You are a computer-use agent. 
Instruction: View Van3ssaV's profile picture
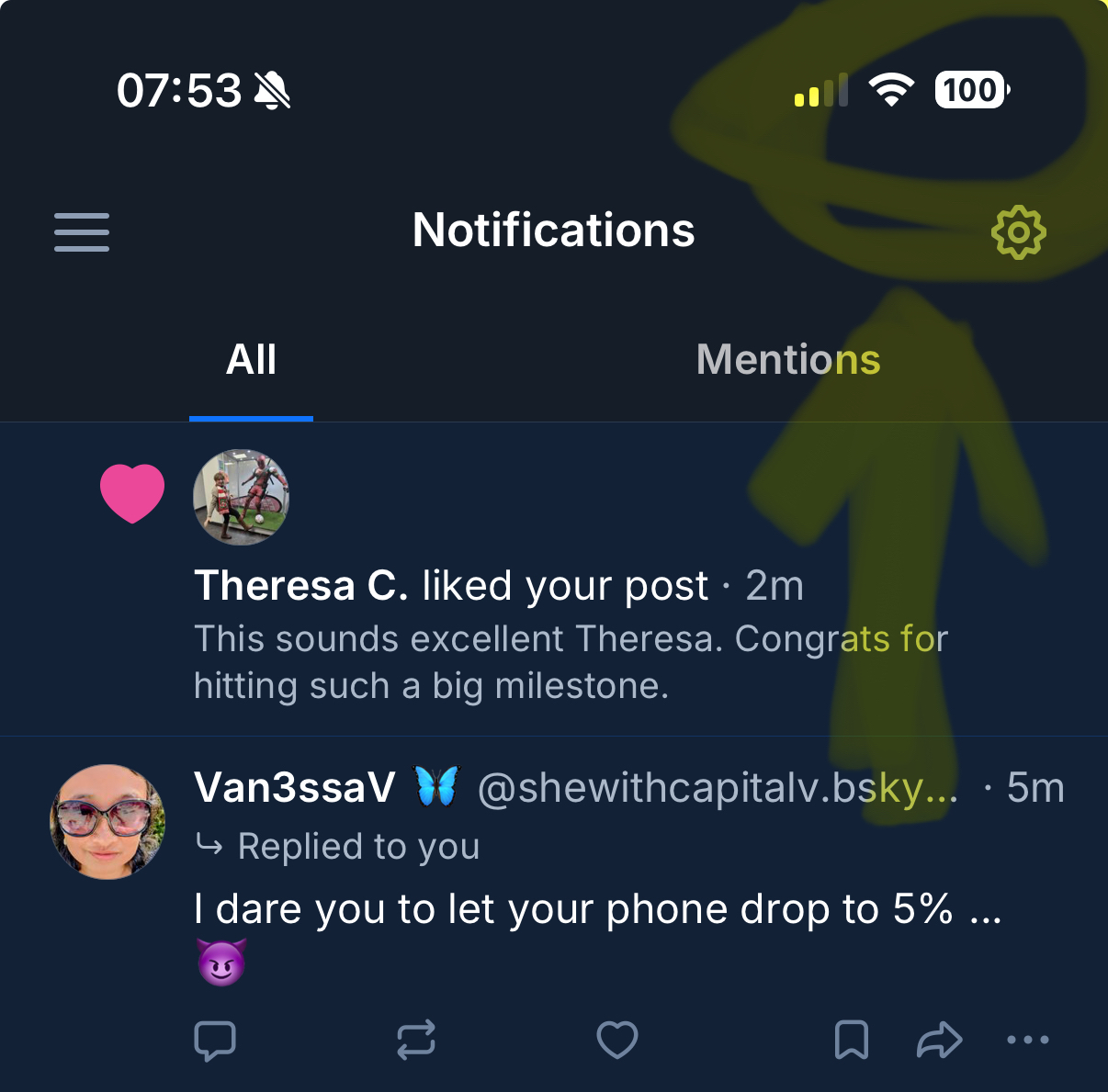click(107, 821)
